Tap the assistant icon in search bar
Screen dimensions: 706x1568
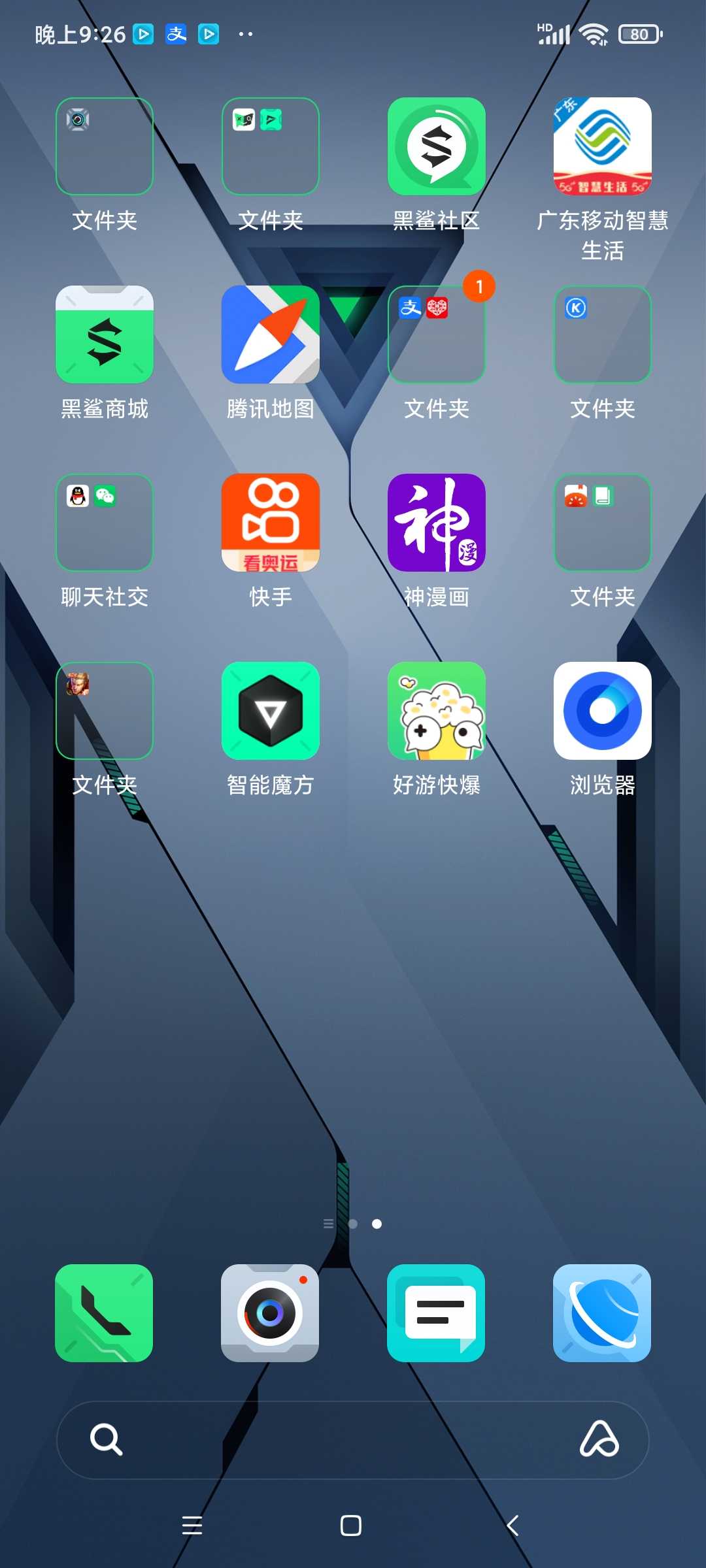599,1439
